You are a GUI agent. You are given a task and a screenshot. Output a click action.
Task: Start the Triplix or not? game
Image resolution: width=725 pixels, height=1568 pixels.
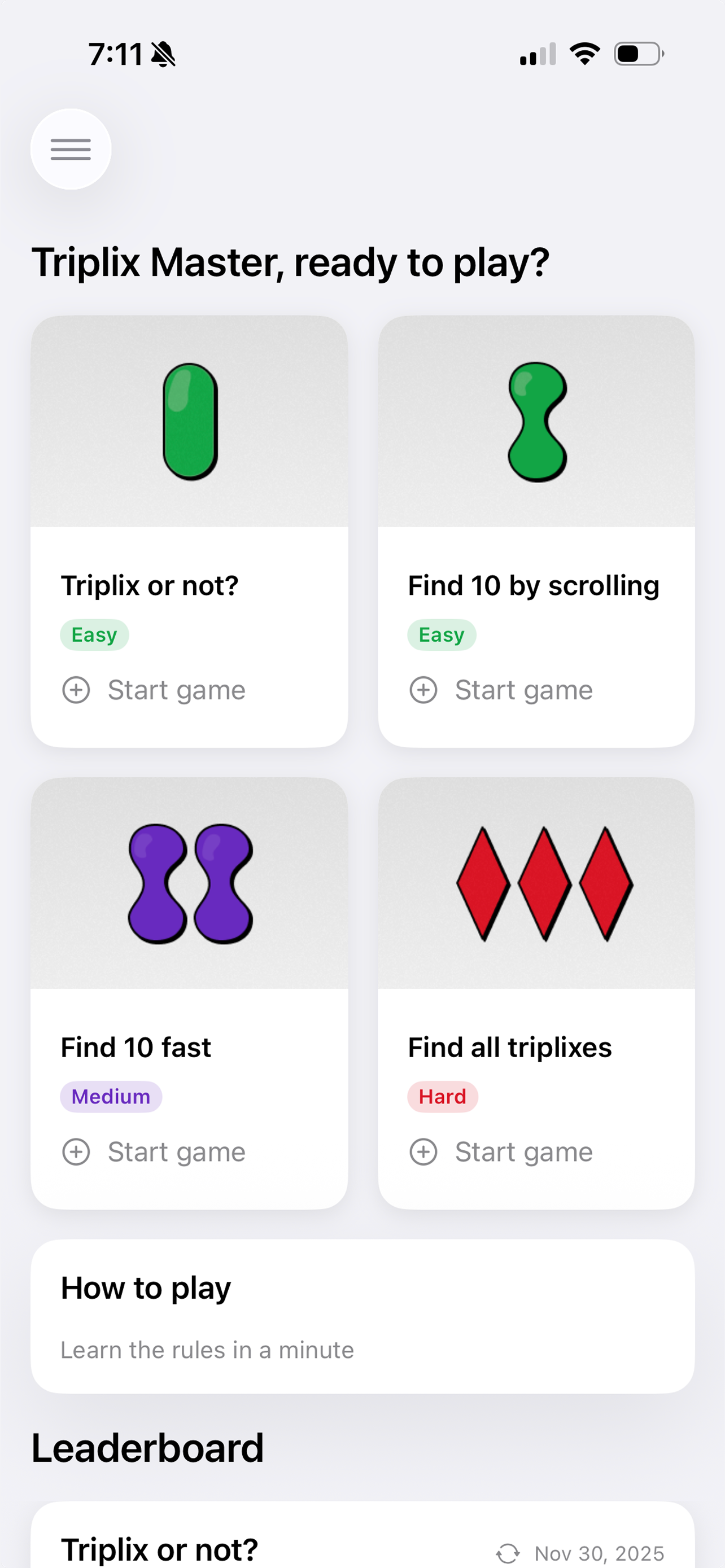(x=176, y=690)
